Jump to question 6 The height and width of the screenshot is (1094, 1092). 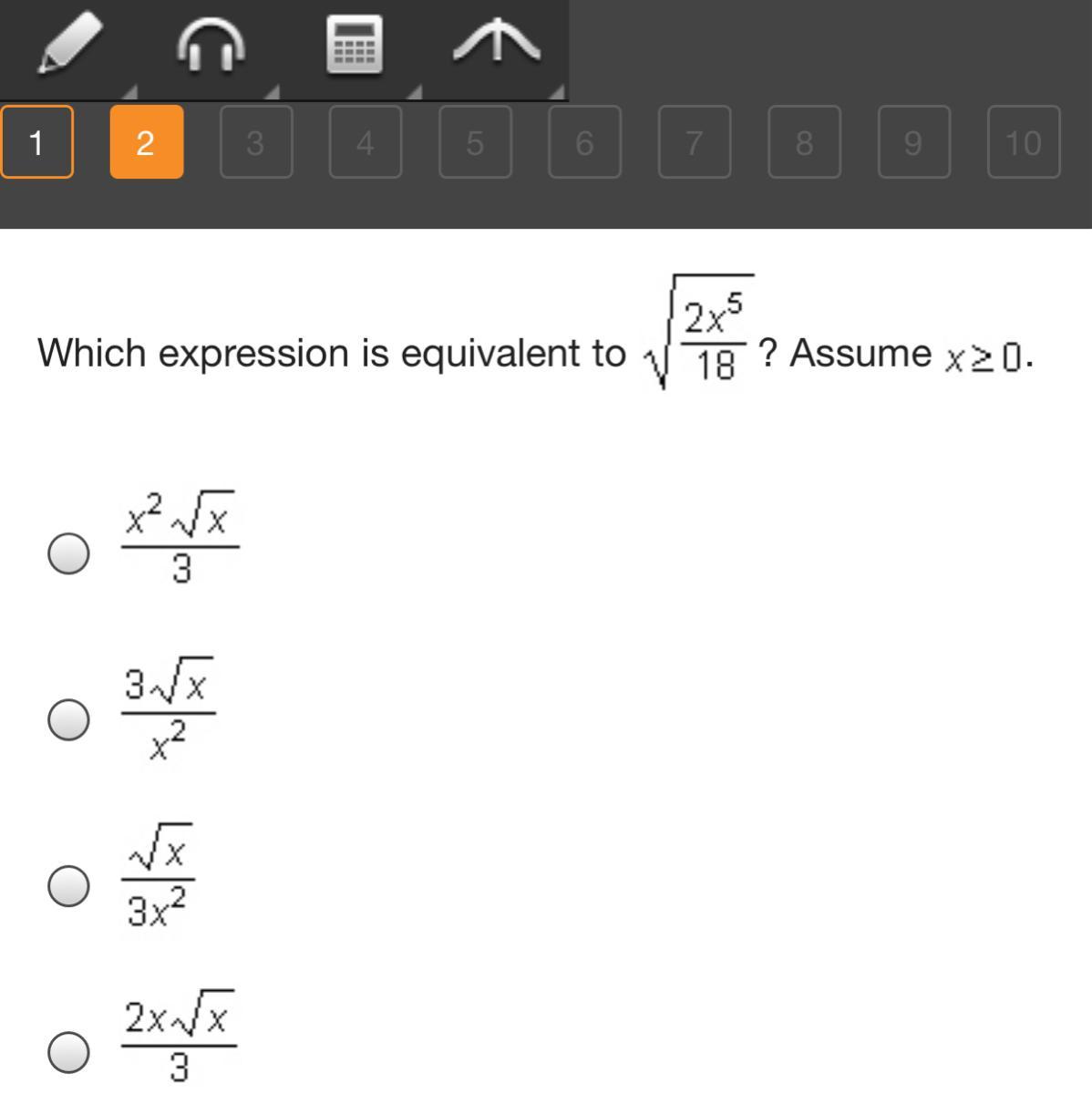pyautogui.click(x=584, y=142)
